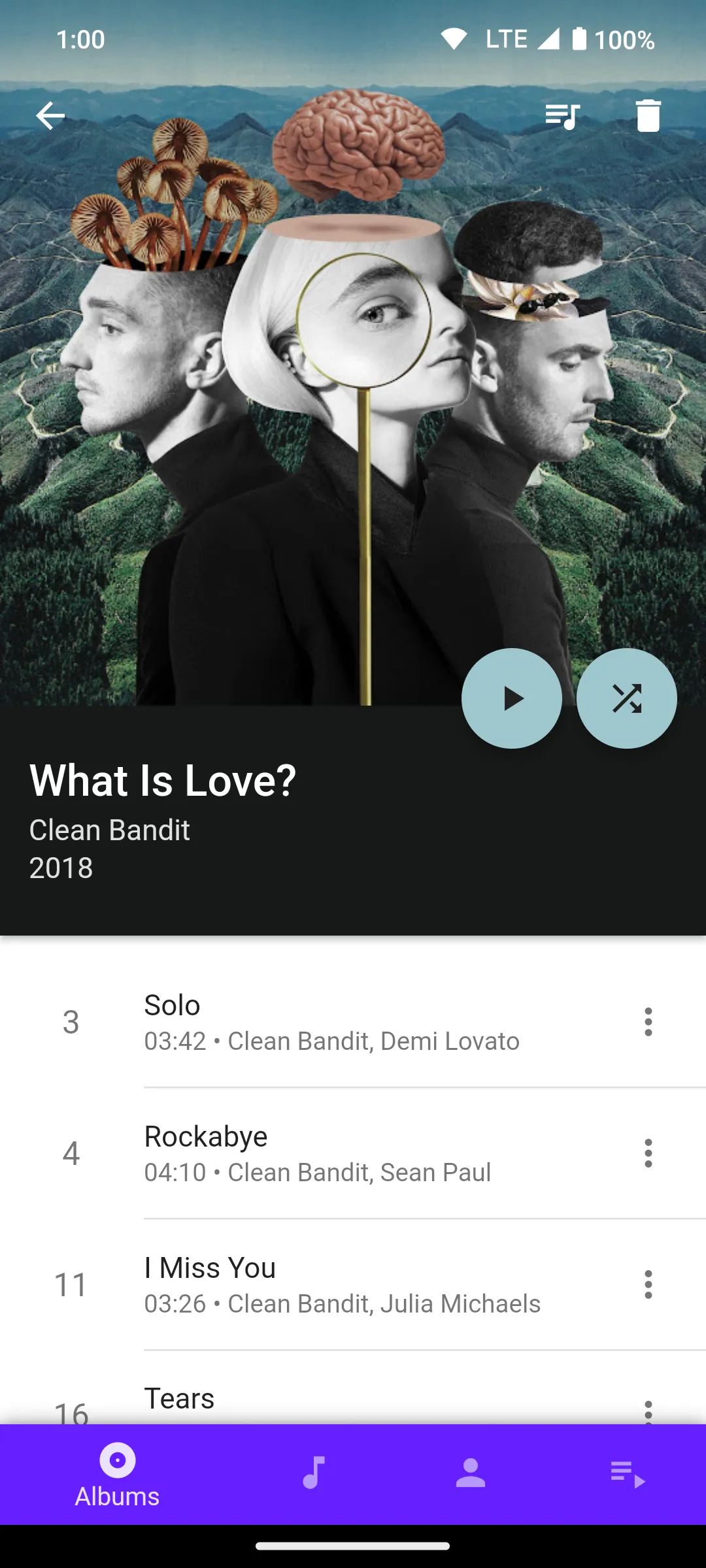The width and height of the screenshot is (706, 1568).
Task: Open the overflow menu for Rockabye
Action: [648, 1153]
